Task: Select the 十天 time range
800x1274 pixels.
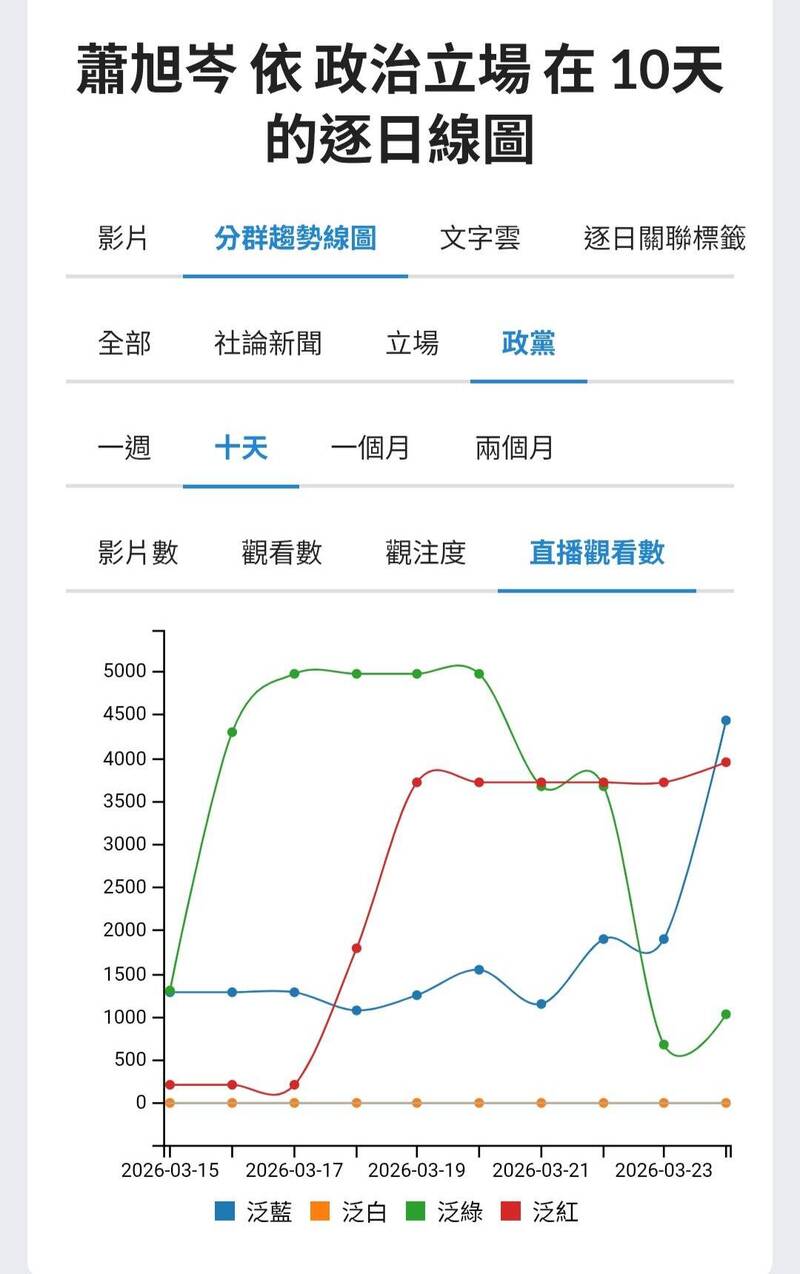Action: point(241,448)
